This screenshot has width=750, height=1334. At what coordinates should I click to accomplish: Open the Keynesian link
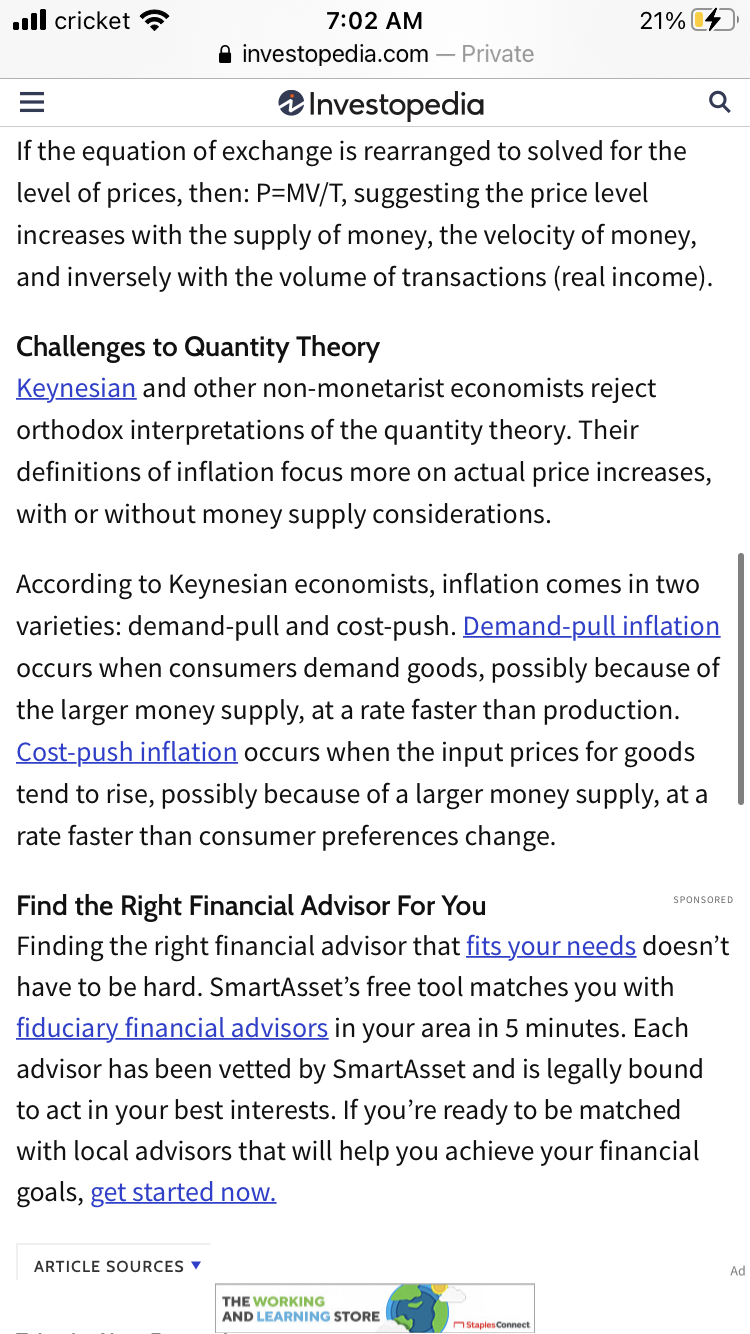coord(76,388)
